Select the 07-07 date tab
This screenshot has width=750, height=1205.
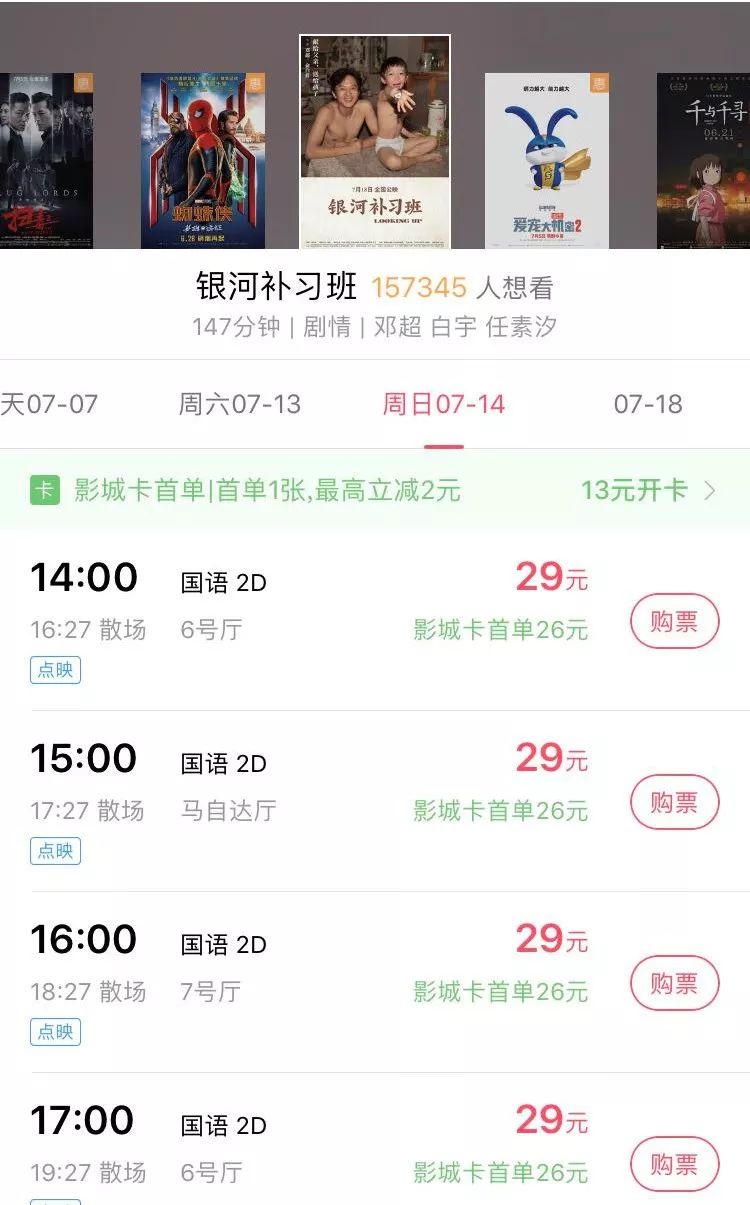click(x=50, y=404)
